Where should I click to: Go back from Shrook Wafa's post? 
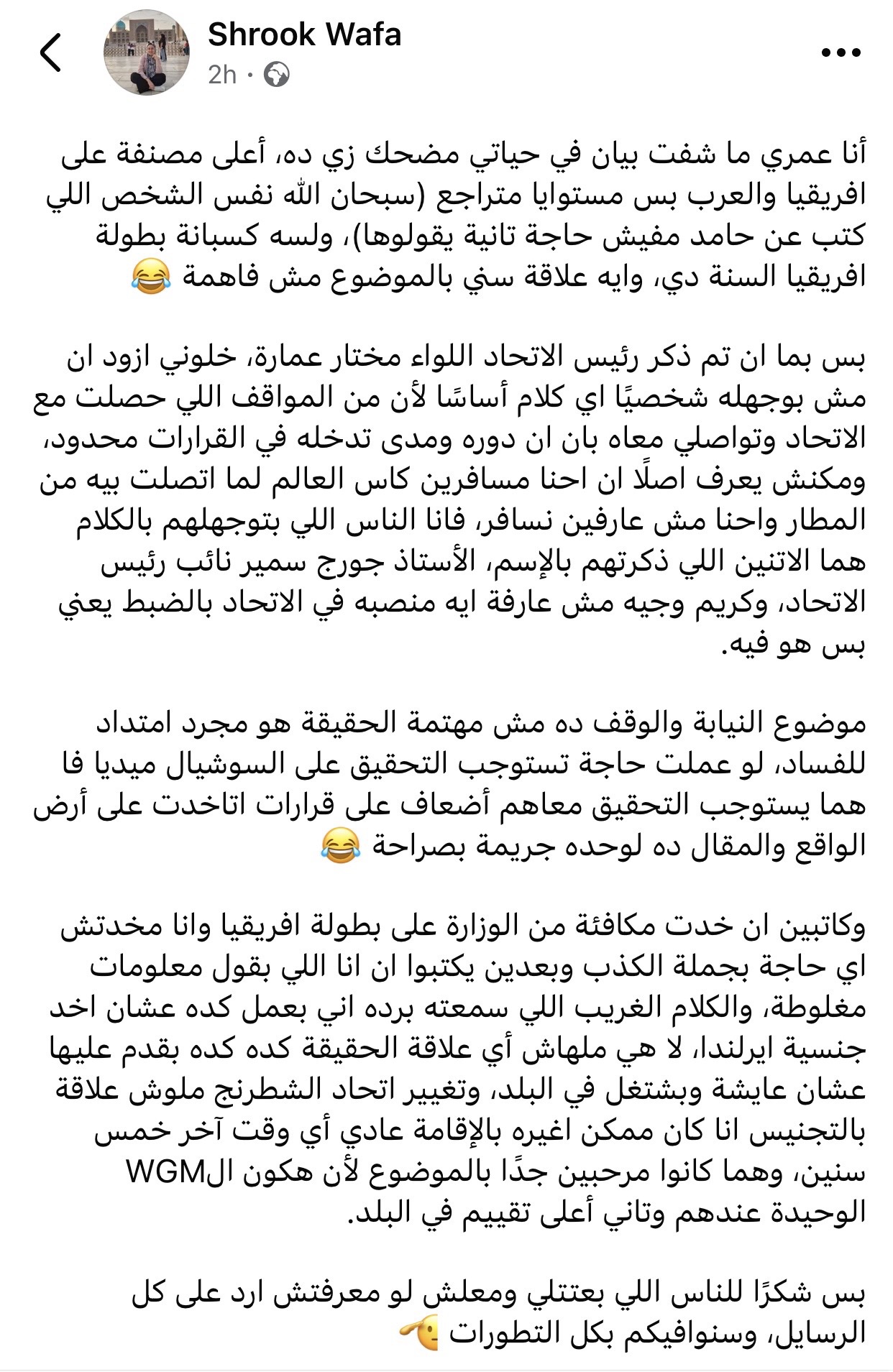click(50, 53)
